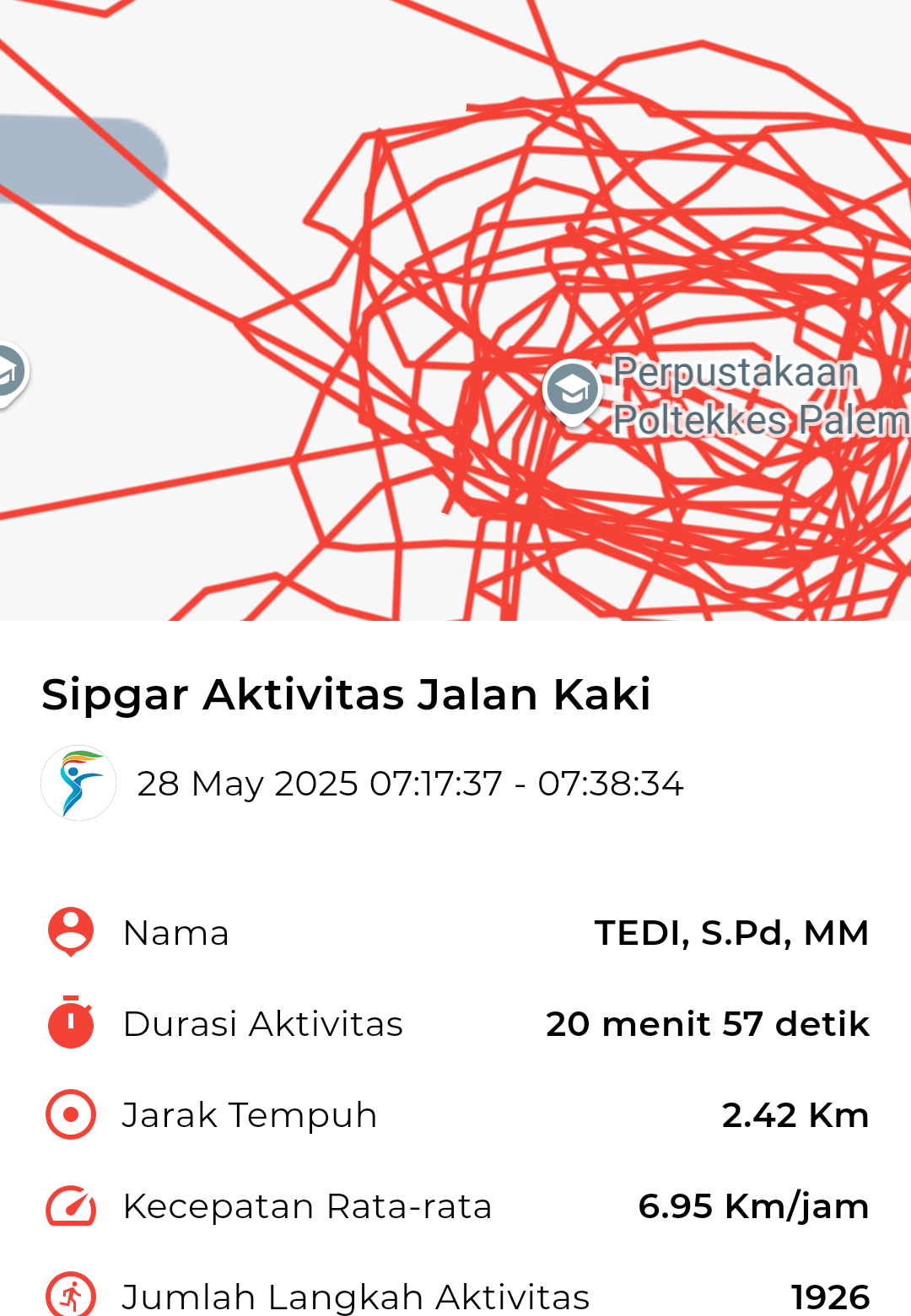Screen dimensions: 911x1316
Task: Click the step count value 1926
Action: [x=830, y=1293]
